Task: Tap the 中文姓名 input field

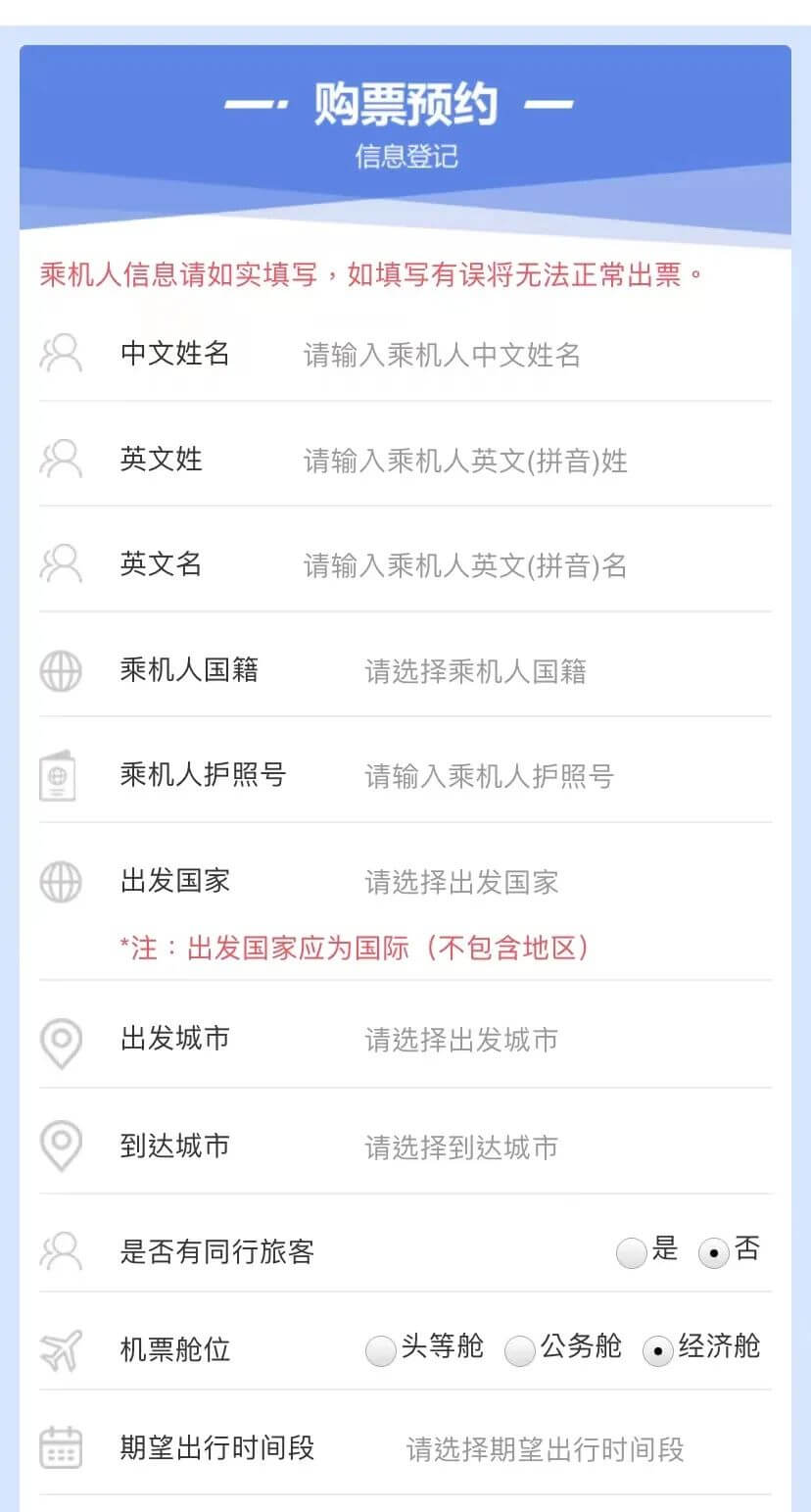Action: [536, 354]
